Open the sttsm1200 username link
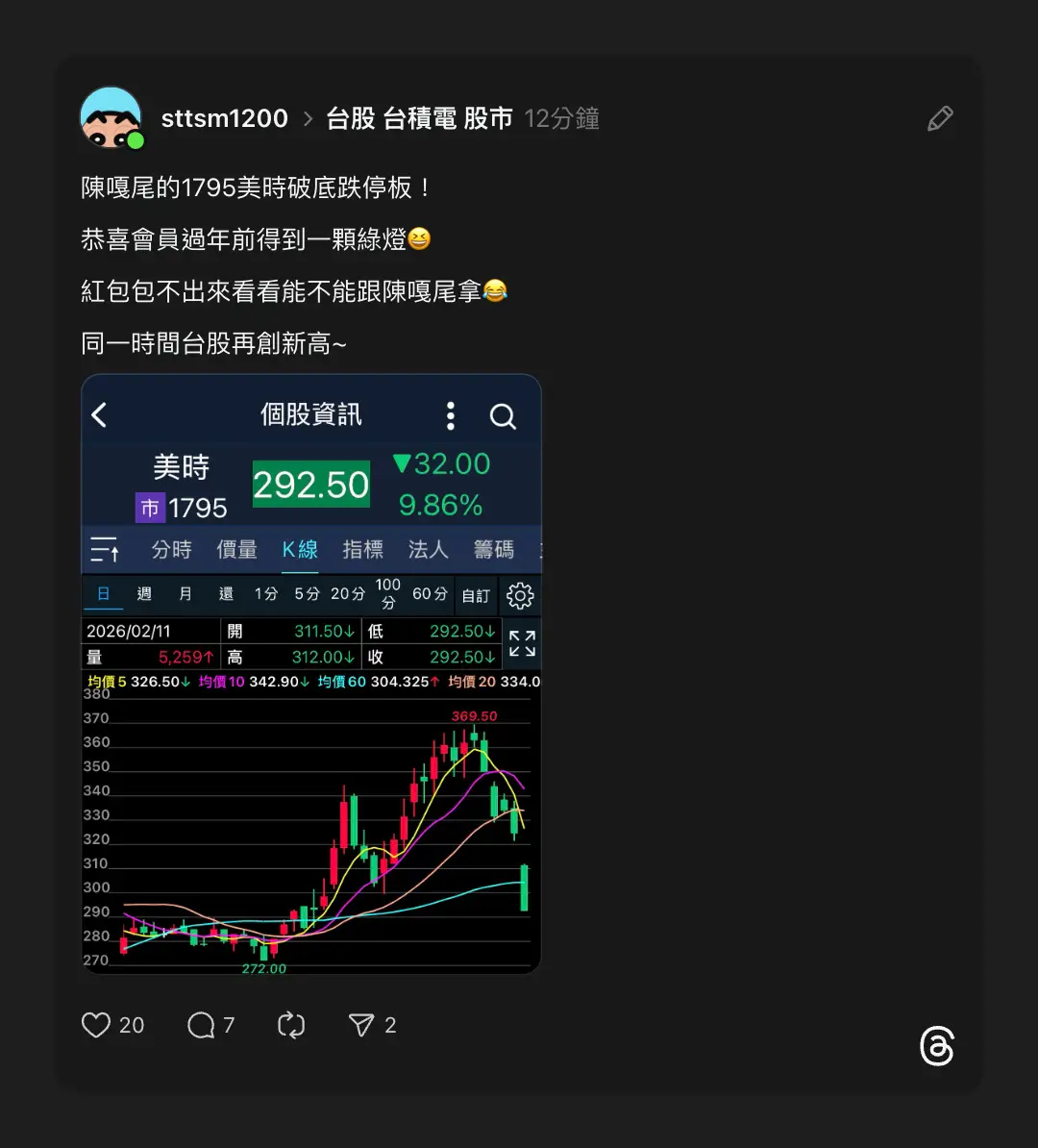 [x=224, y=118]
